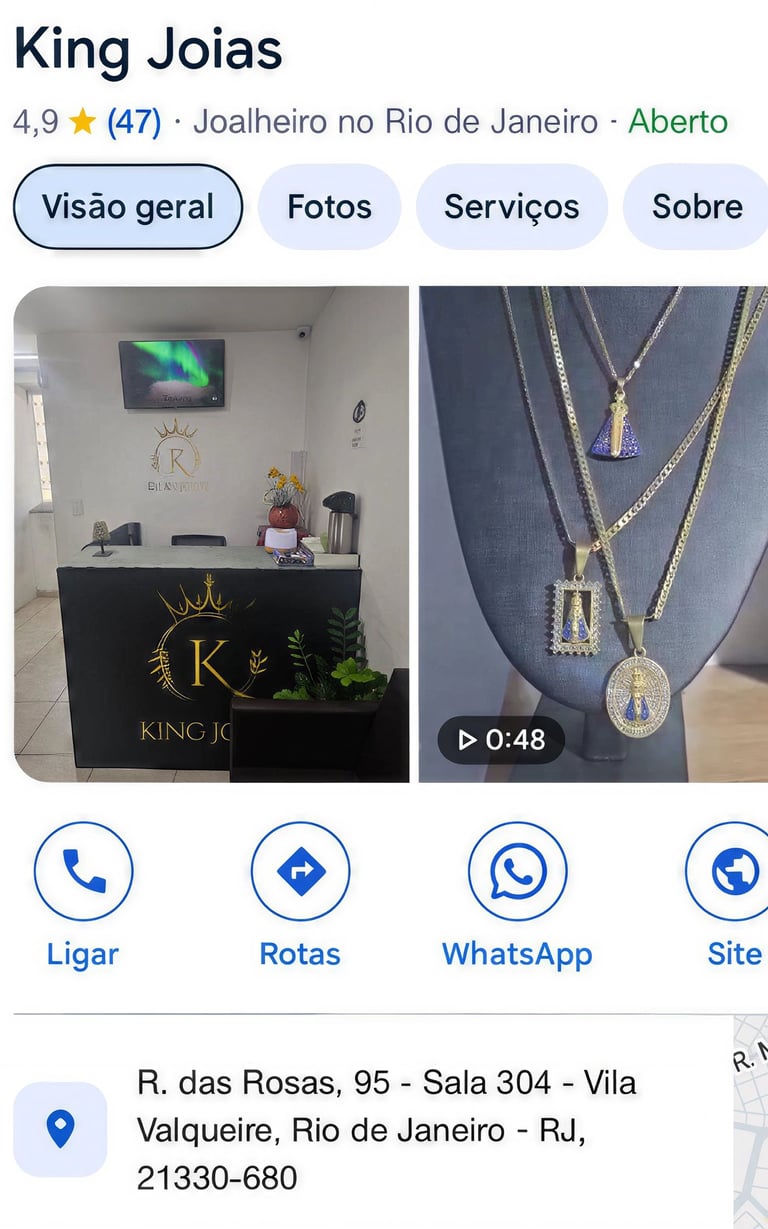This screenshot has width=768, height=1229.
Task: Play the 0:48 necklace video
Action: (593, 534)
